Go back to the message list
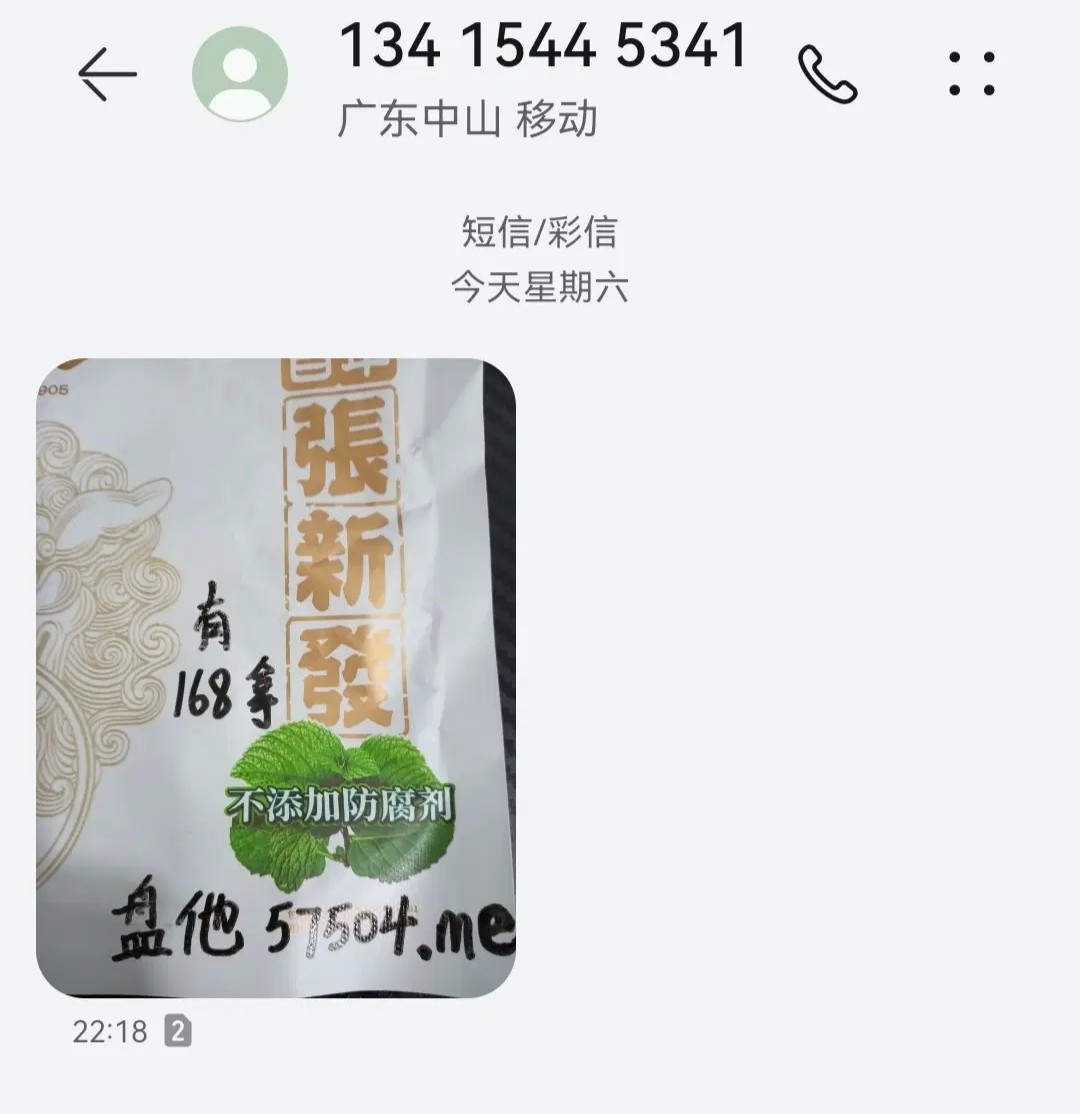 click(107, 74)
